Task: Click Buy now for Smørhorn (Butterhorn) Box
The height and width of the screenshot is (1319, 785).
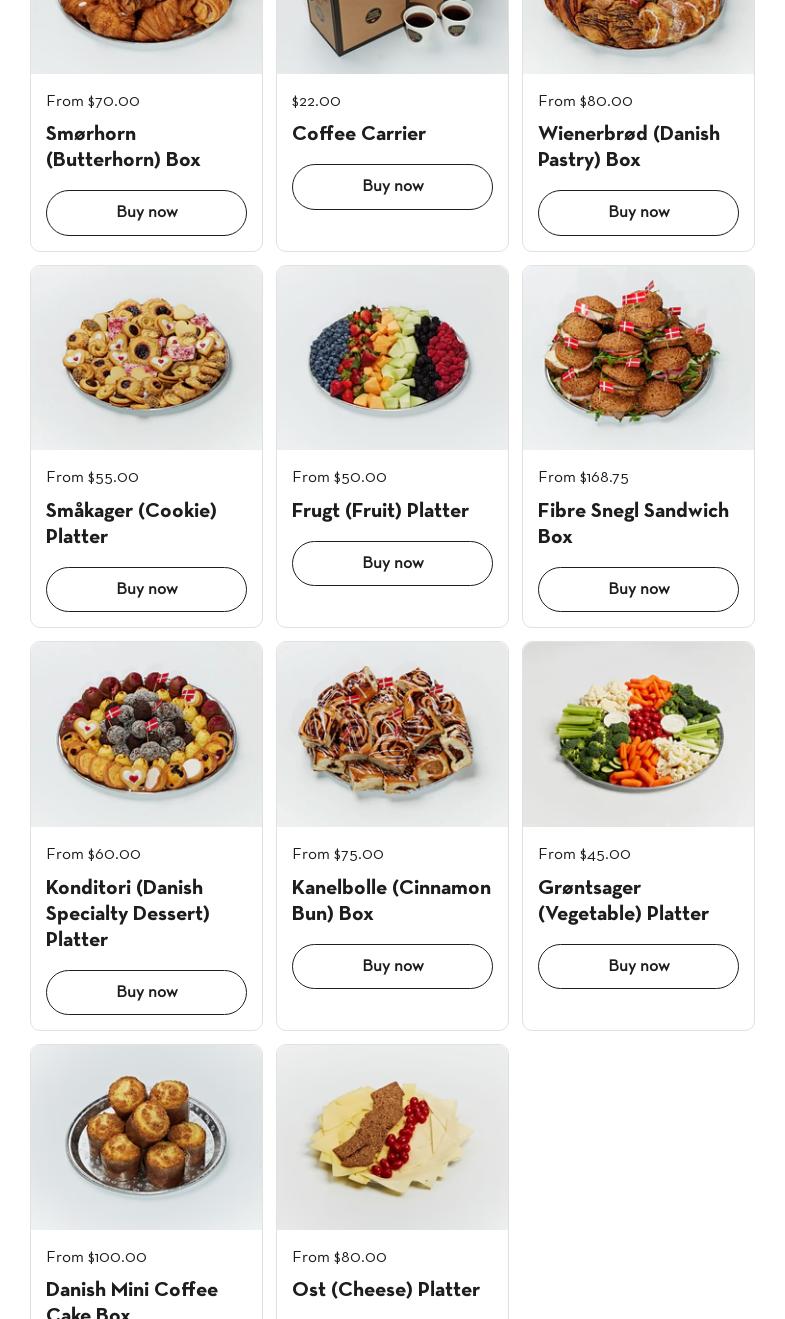Action: (x=146, y=212)
